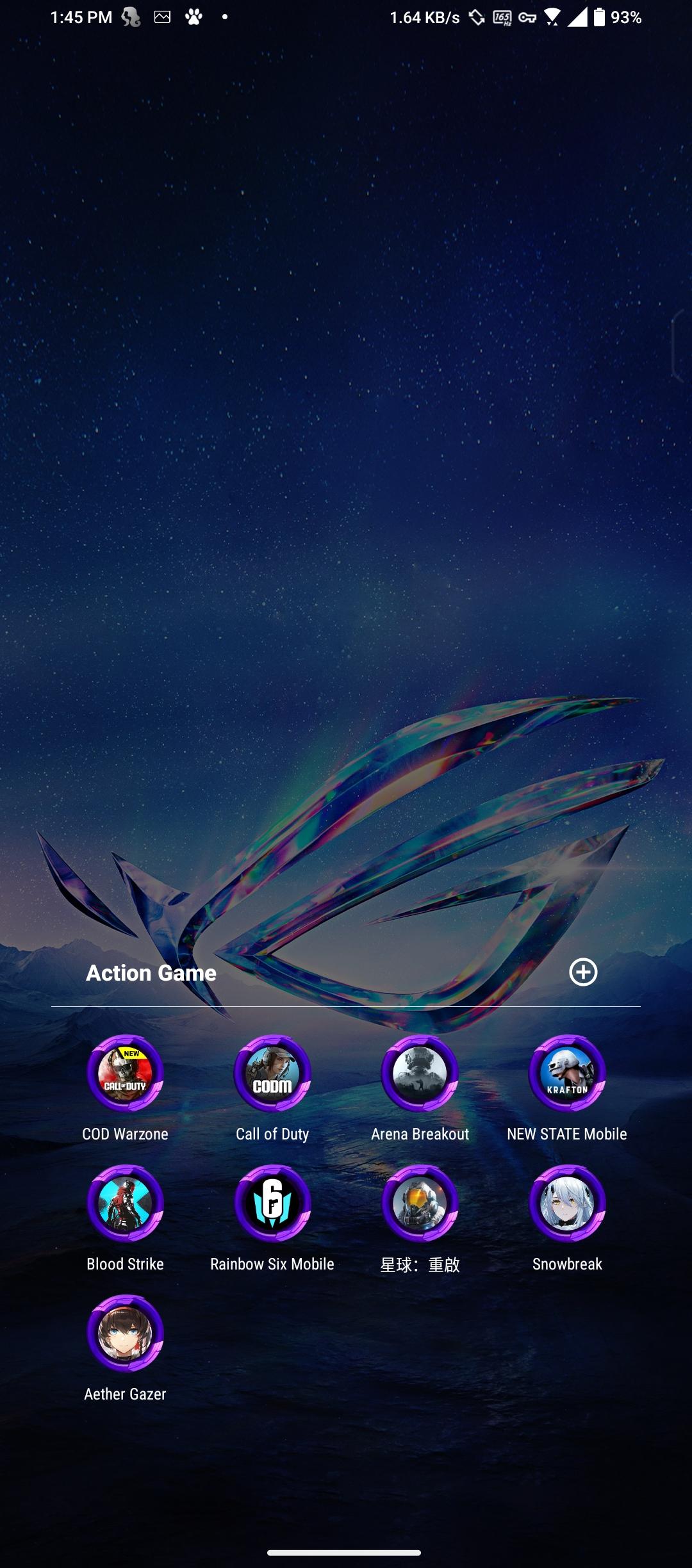
Task: Tap the home gesture bar
Action: [x=345, y=1552]
